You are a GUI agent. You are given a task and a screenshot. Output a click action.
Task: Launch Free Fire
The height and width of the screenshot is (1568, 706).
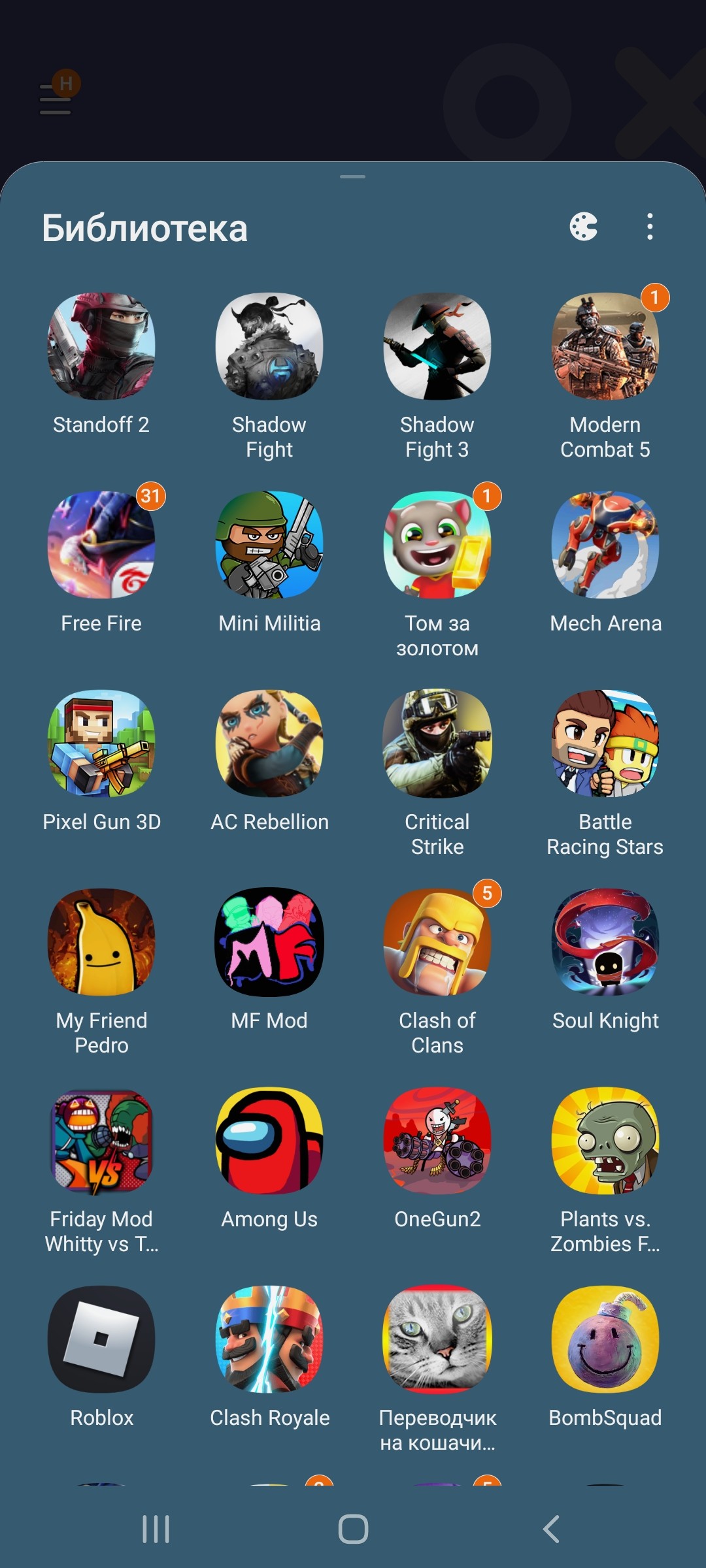(101, 545)
